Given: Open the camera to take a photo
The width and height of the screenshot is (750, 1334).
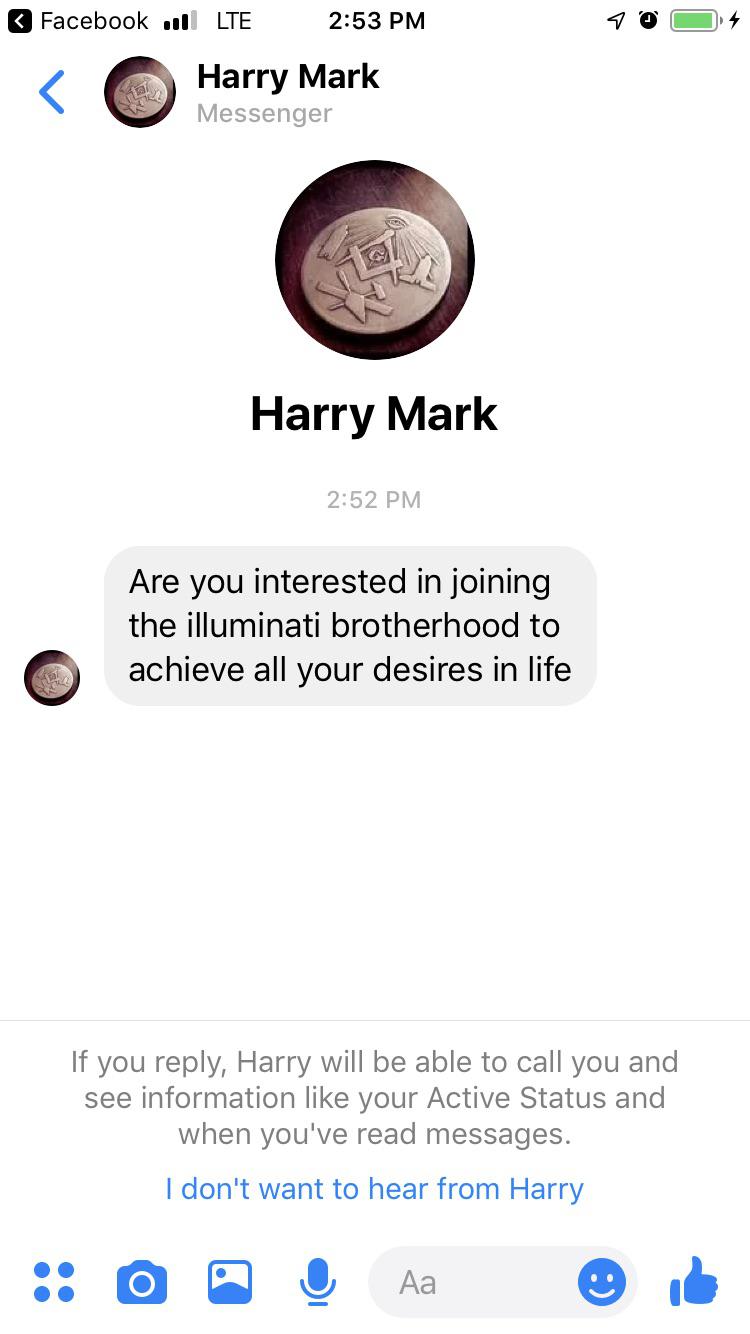Looking at the screenshot, I should 141,1283.
